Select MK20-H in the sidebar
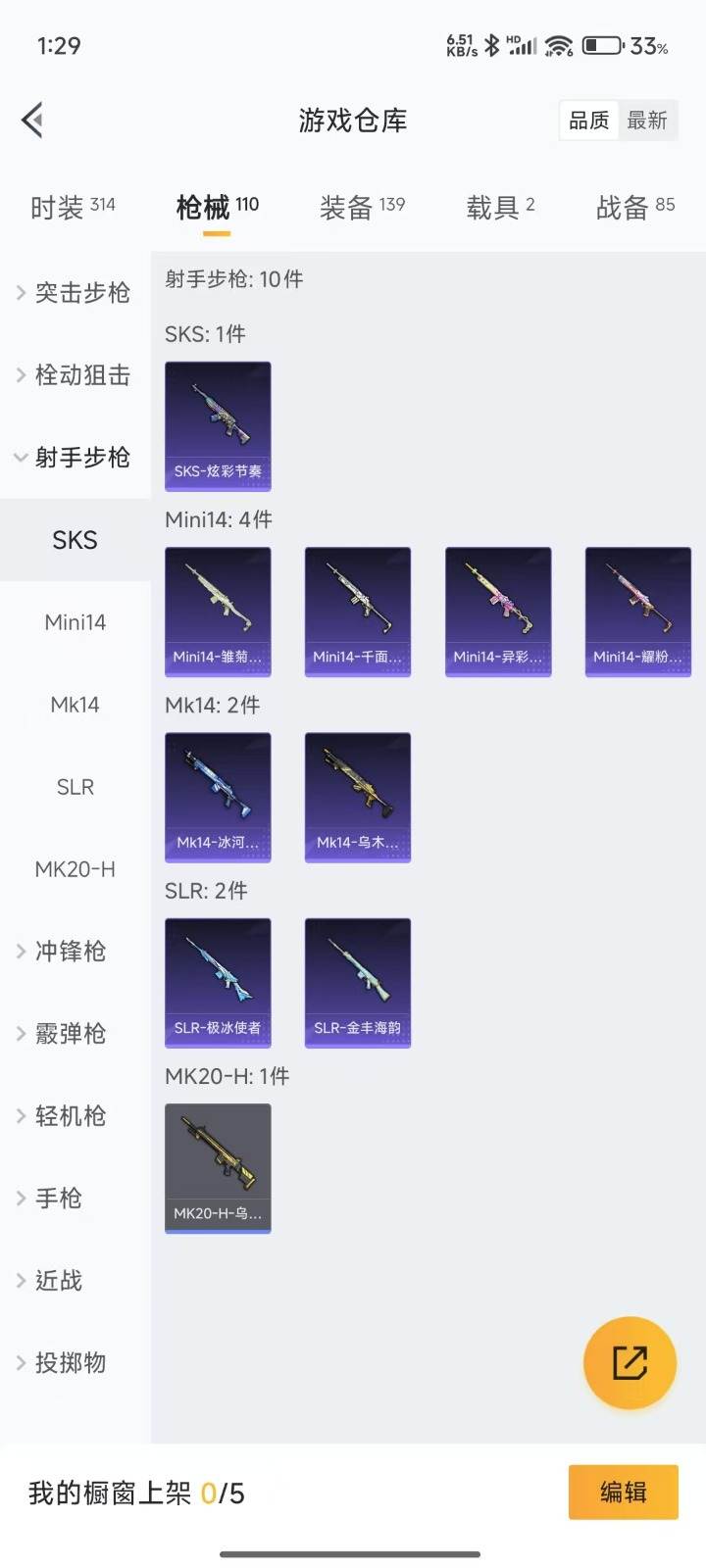Screen dimensions: 706x1568 (x=76, y=869)
